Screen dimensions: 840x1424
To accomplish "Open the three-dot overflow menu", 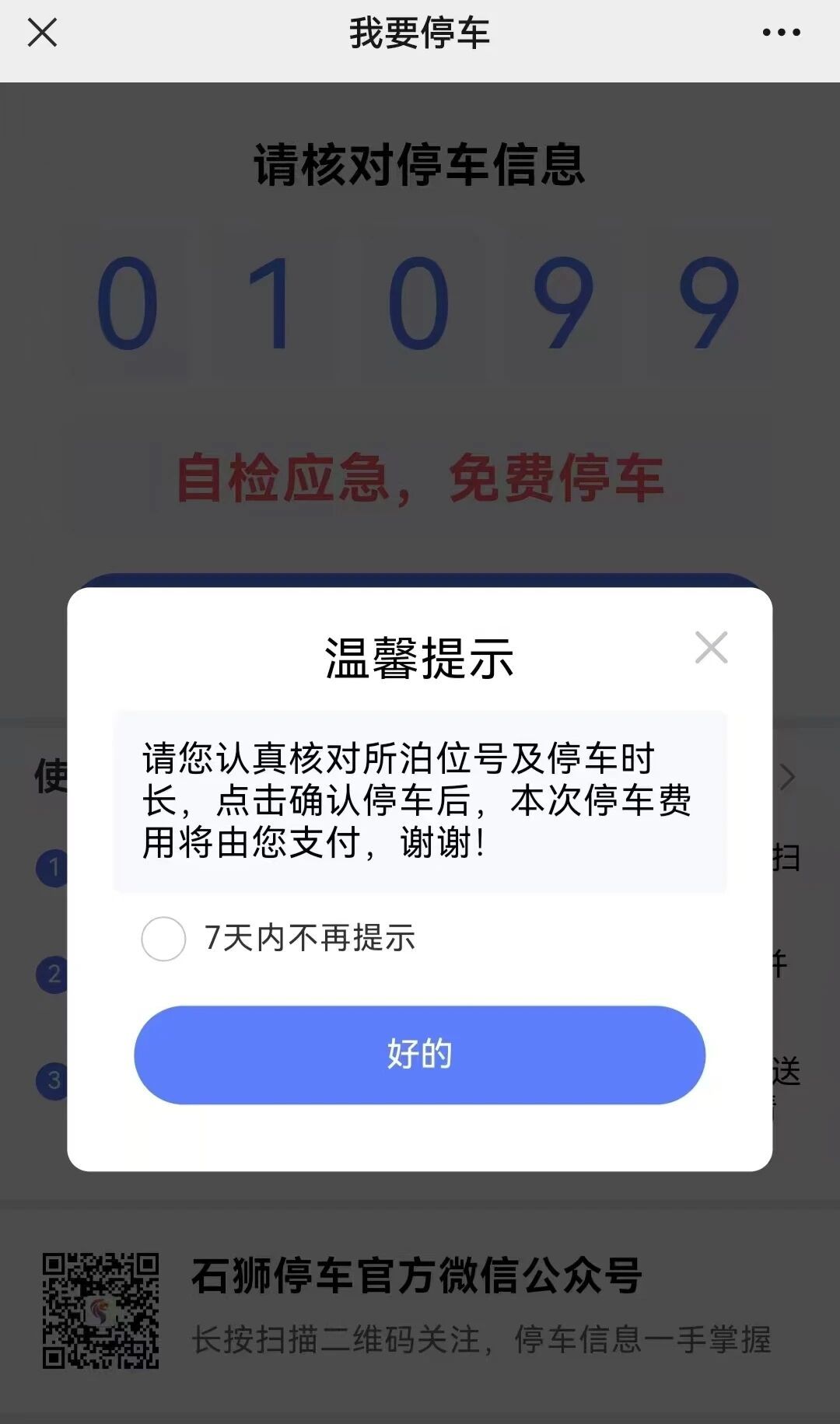I will click(781, 33).
